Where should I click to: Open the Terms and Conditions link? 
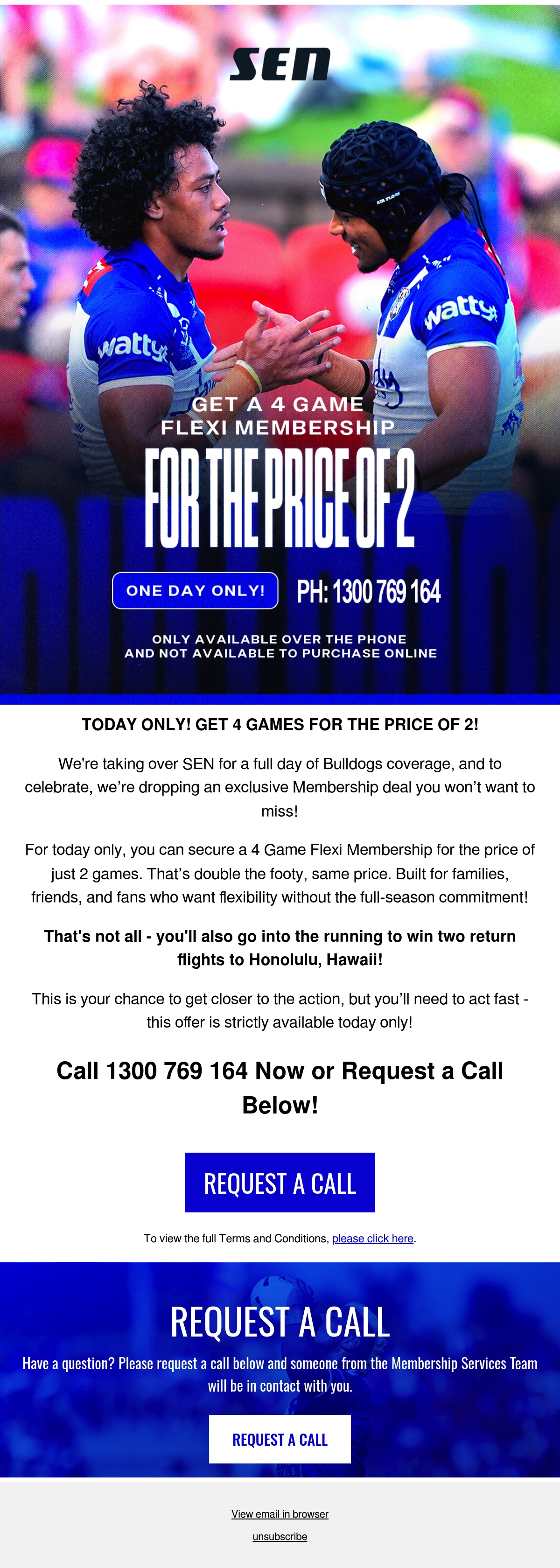[372, 1238]
